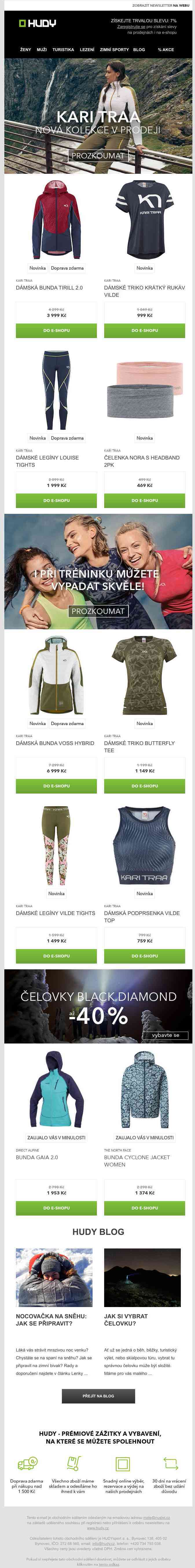195x1568 pixels.
Task: Go to TURISTIKA category
Action: [63, 49]
